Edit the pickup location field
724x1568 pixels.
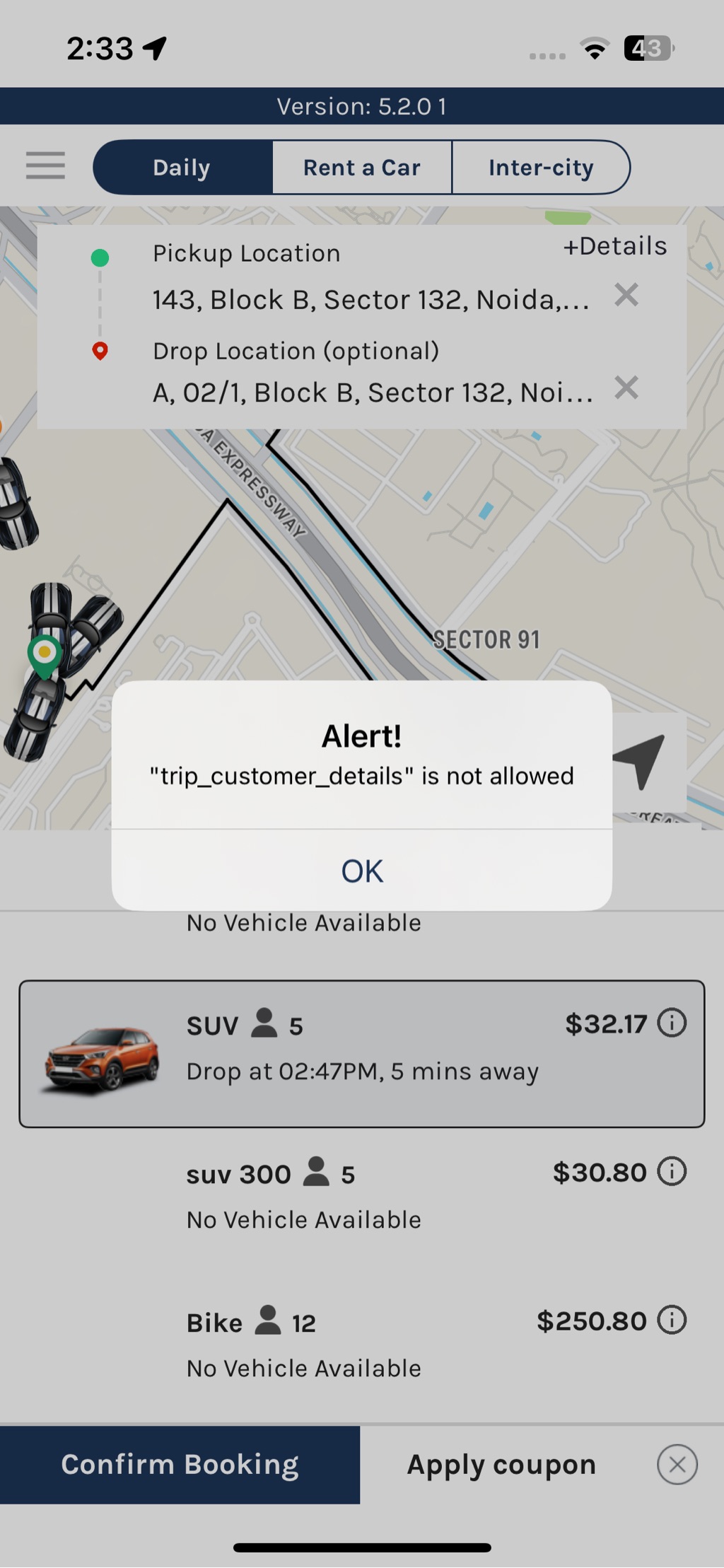[370, 300]
